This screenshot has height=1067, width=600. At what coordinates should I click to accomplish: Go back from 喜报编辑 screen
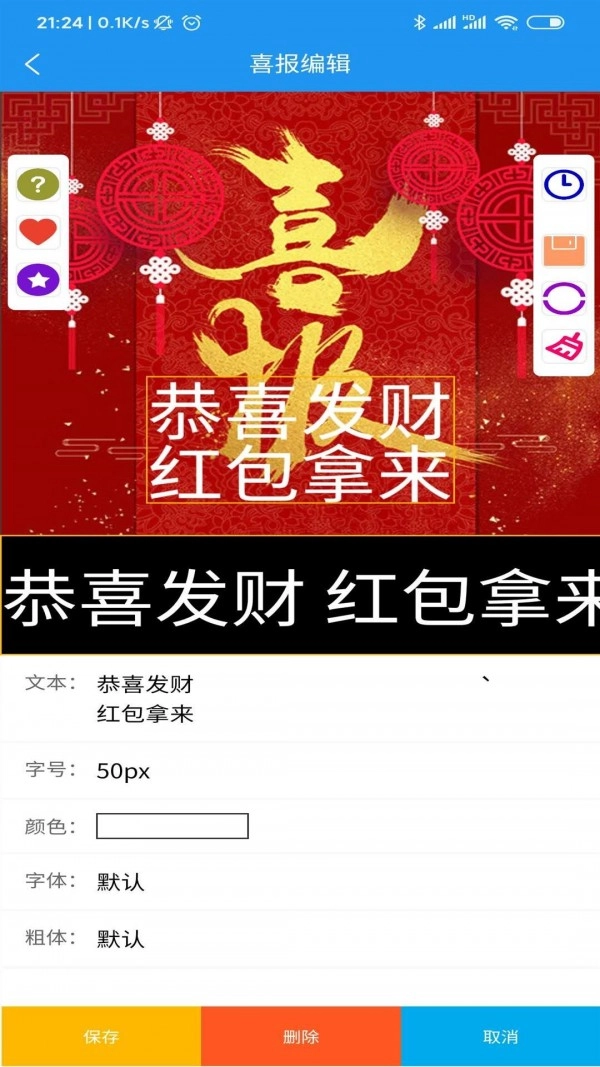point(32,64)
